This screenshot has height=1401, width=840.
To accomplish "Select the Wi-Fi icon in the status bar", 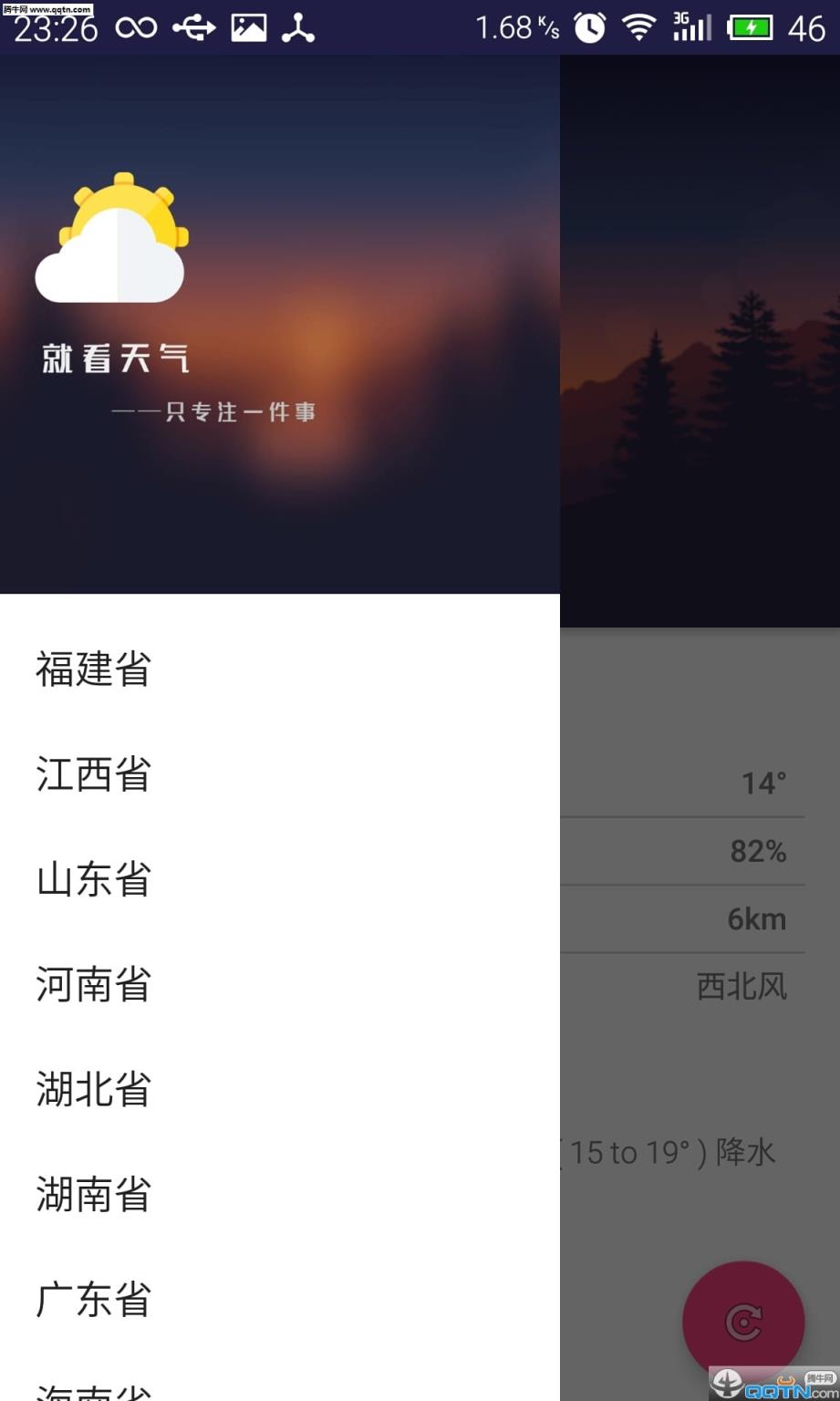I will pyautogui.click(x=639, y=27).
